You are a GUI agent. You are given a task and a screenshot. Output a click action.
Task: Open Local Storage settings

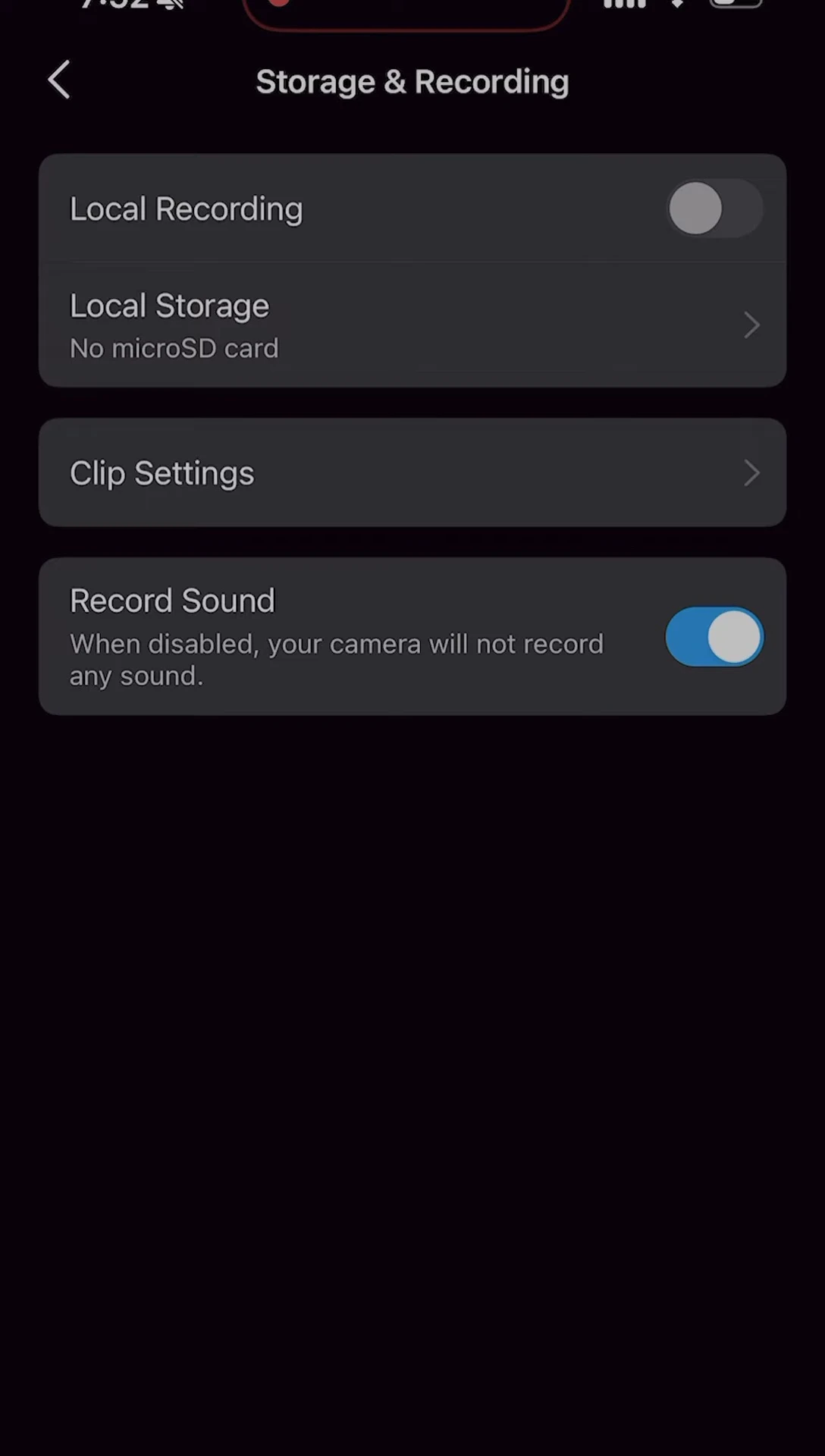pyautogui.click(x=412, y=325)
